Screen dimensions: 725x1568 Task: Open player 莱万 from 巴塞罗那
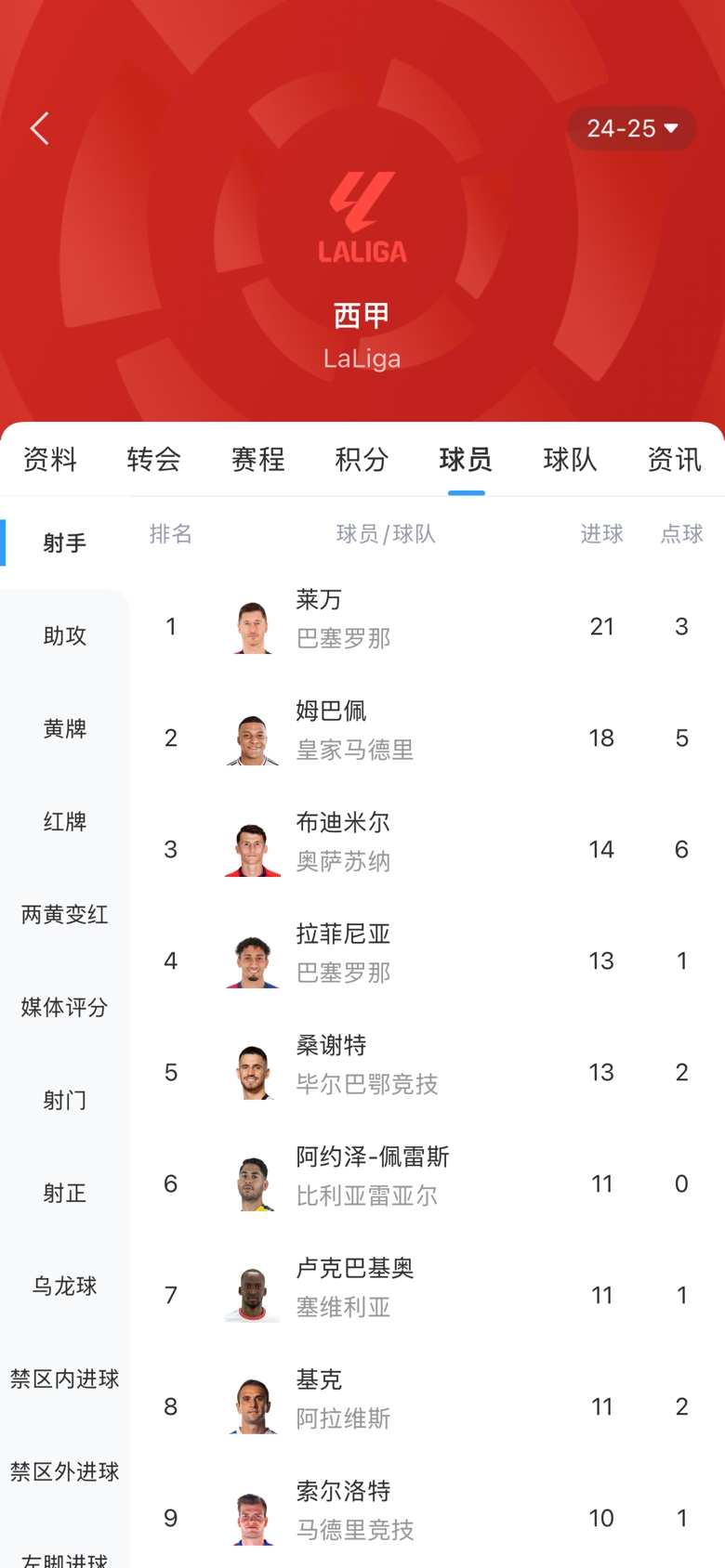tap(372, 626)
